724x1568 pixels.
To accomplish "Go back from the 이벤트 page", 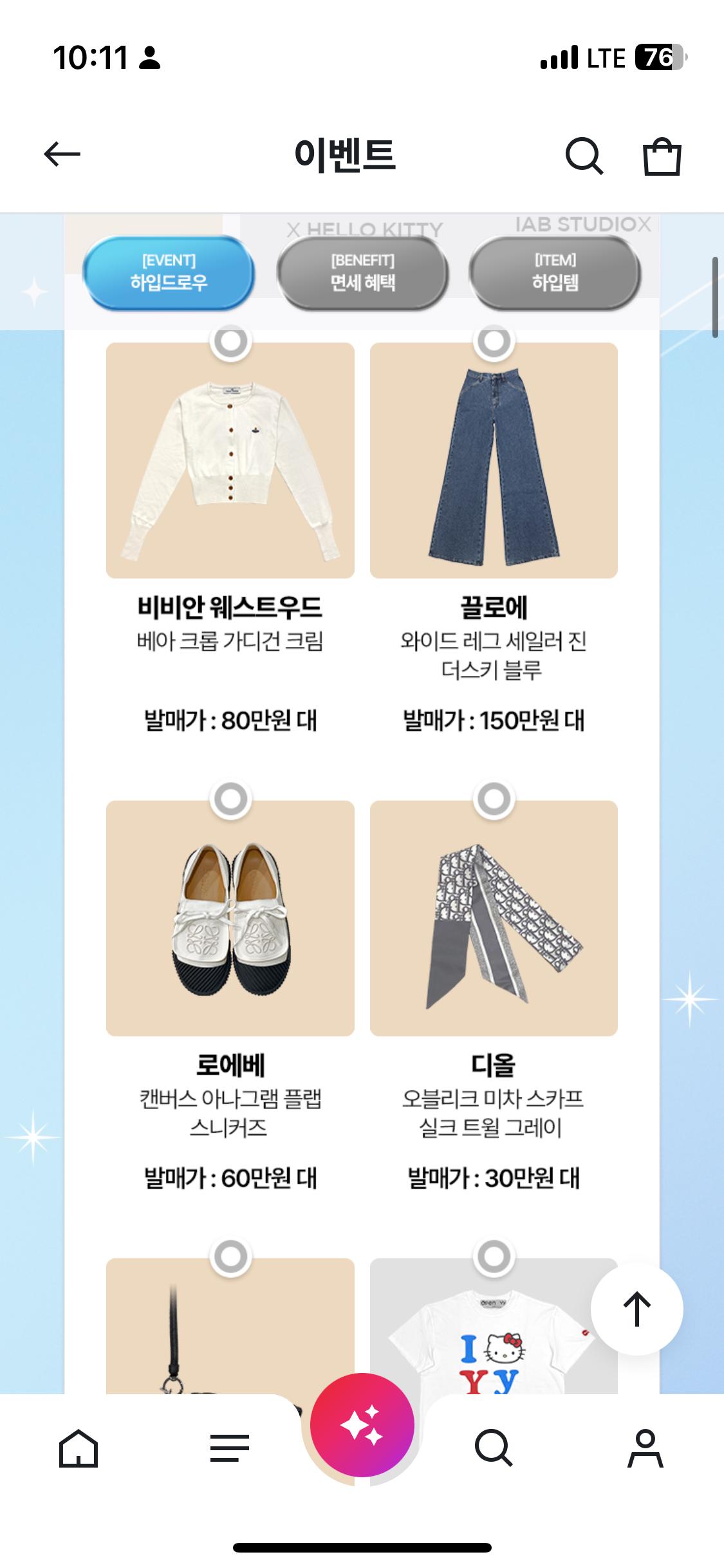I will (62, 154).
